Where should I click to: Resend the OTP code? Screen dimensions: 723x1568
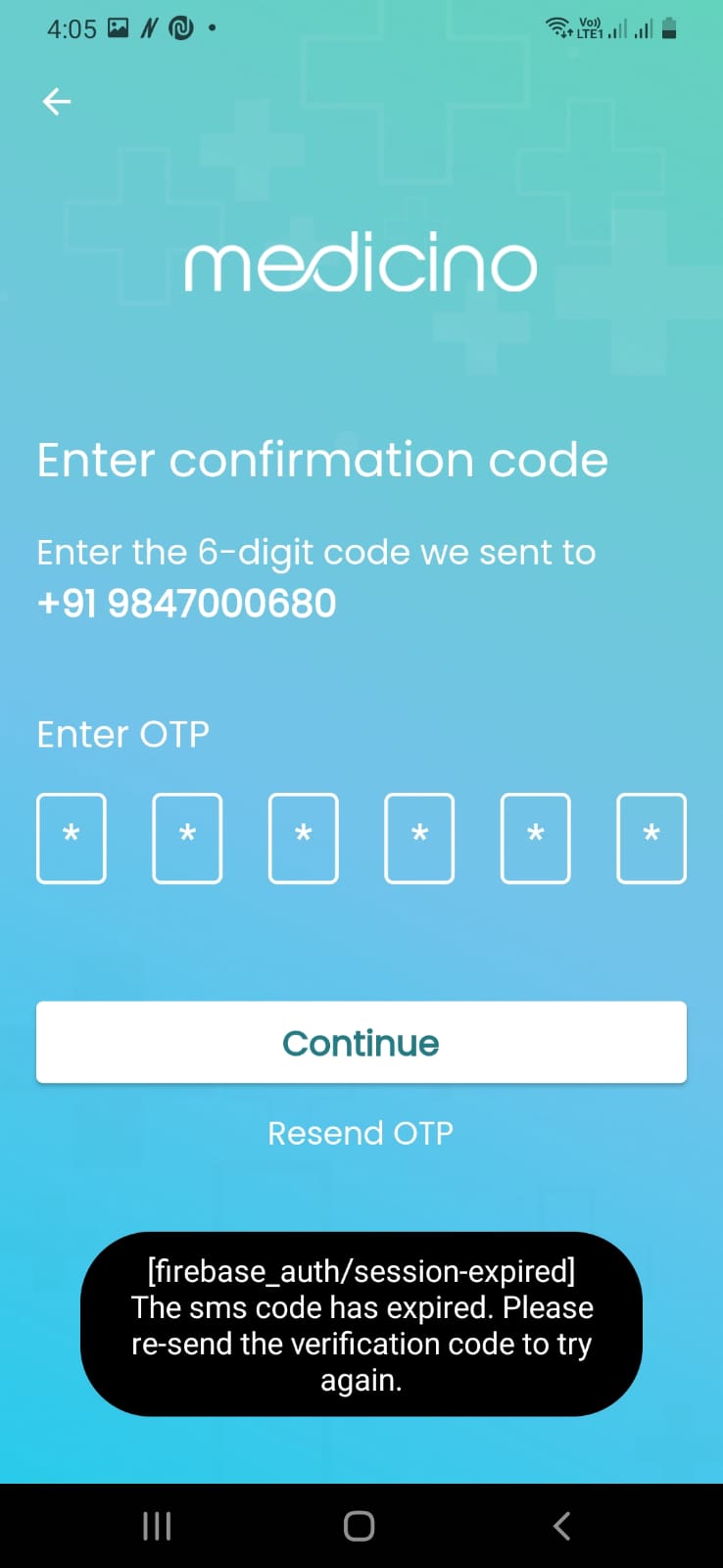click(x=361, y=1133)
